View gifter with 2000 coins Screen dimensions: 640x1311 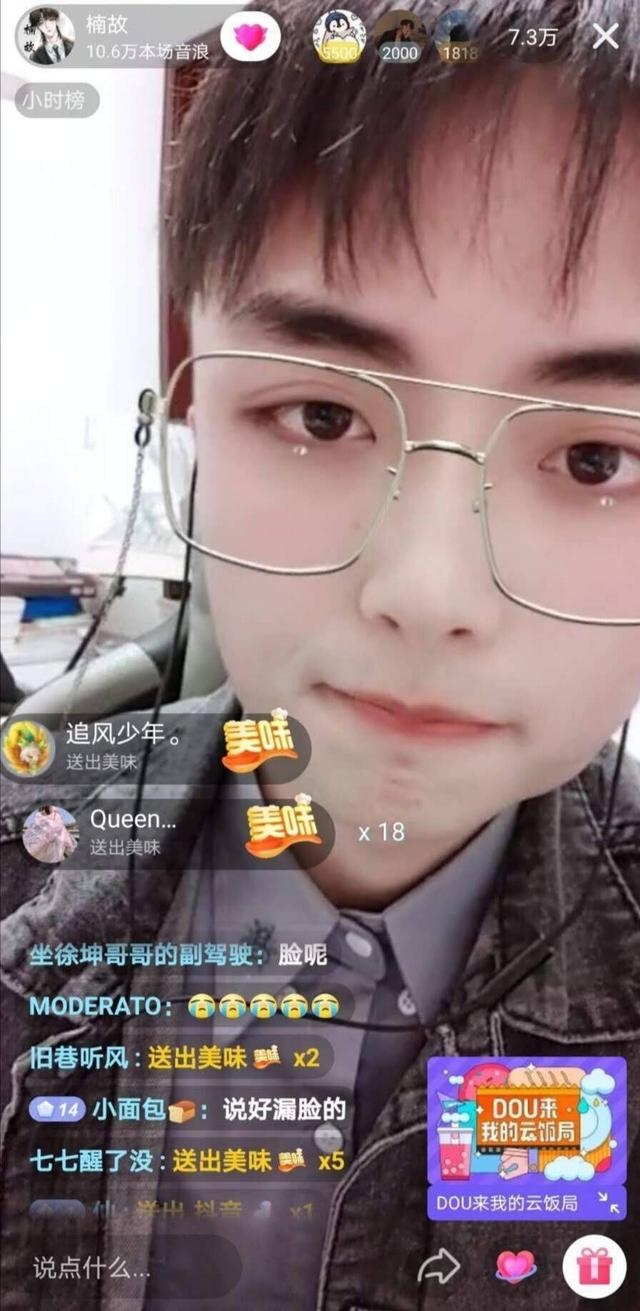pos(400,37)
